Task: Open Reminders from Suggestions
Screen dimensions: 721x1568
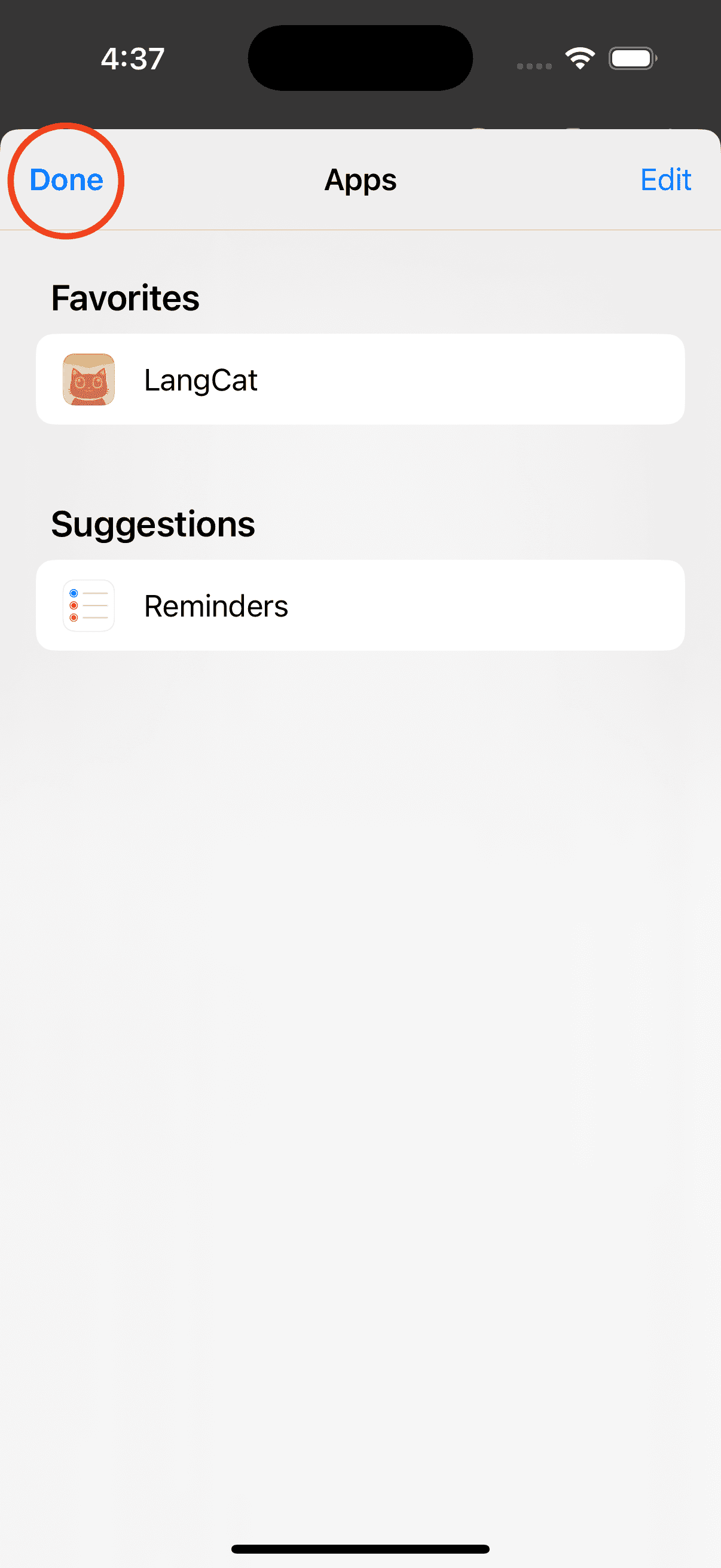Action: (360, 605)
